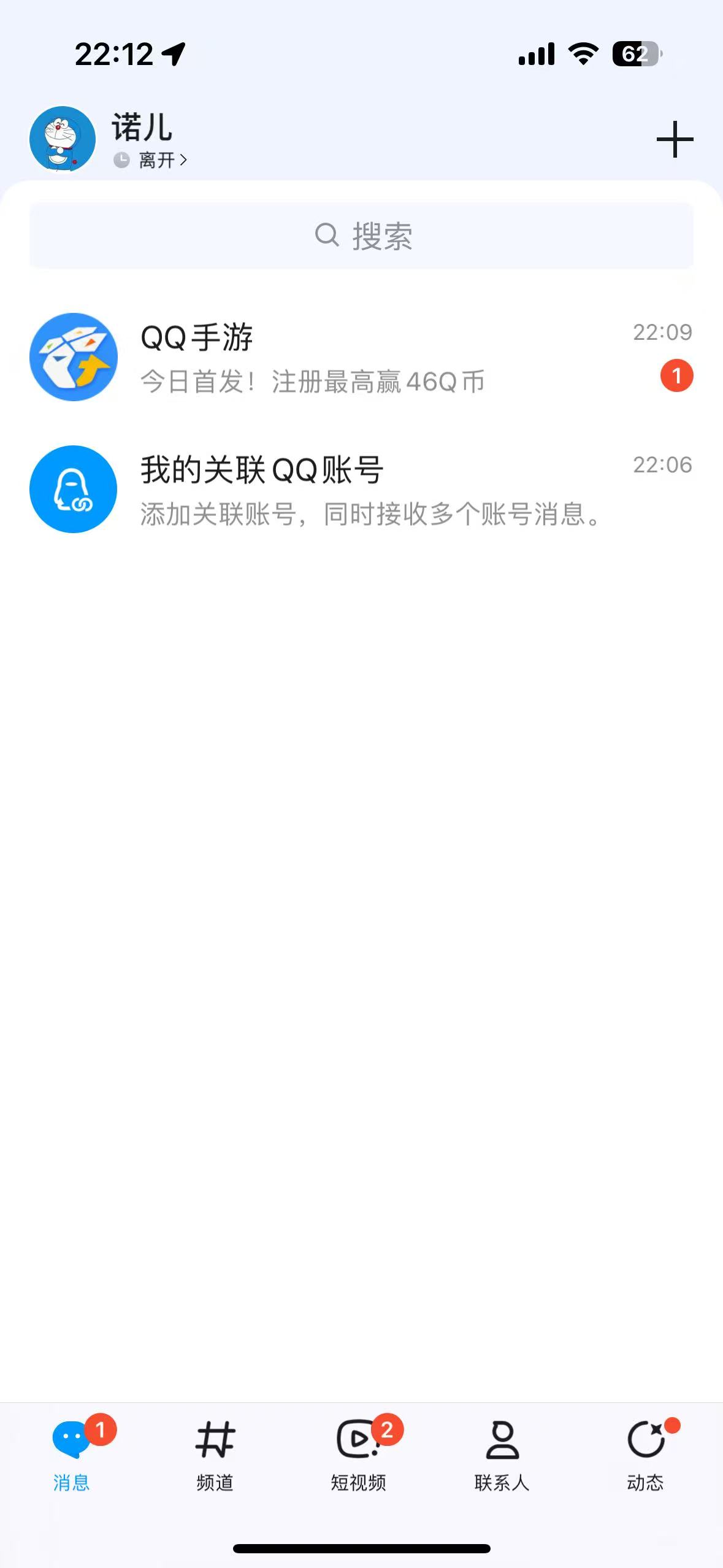The width and height of the screenshot is (723, 1568).
Task: Open the QQ手游 conversation
Action: click(361, 357)
